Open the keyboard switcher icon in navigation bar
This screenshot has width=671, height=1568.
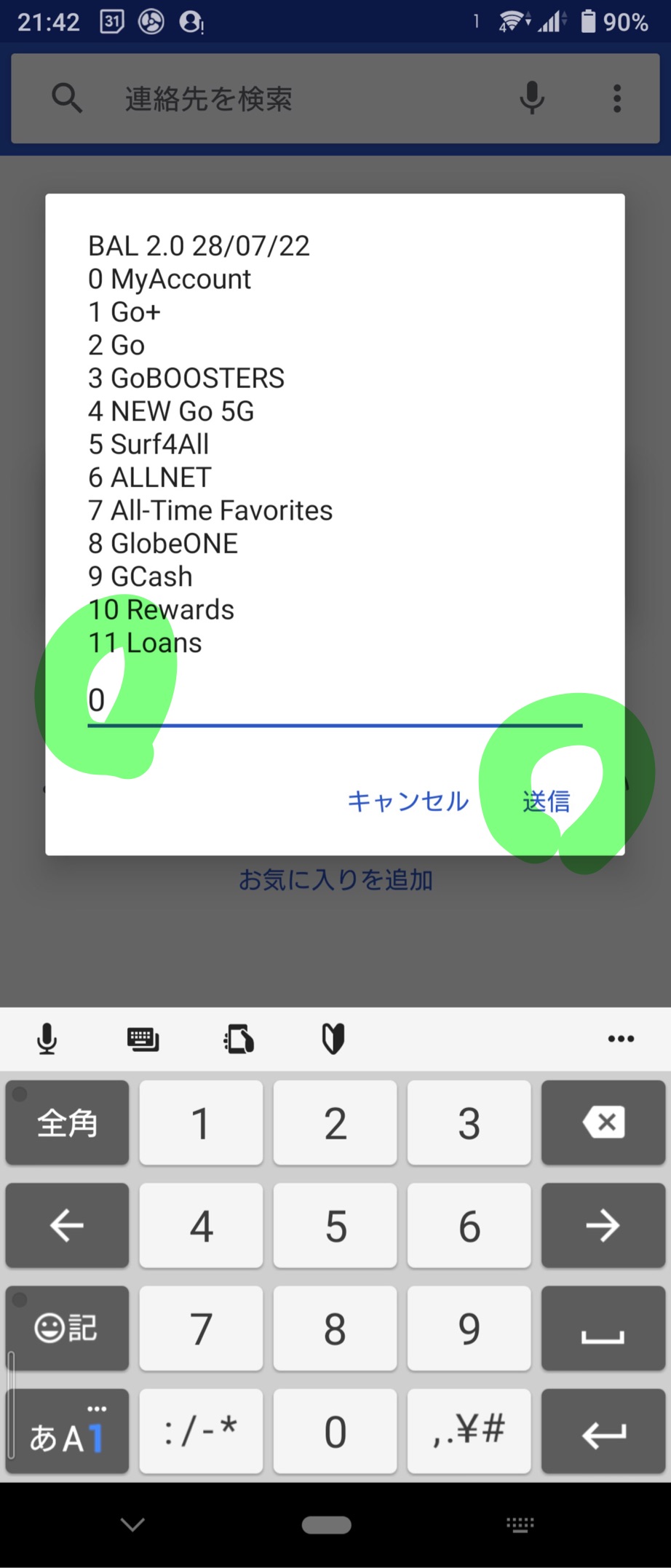(520, 1524)
